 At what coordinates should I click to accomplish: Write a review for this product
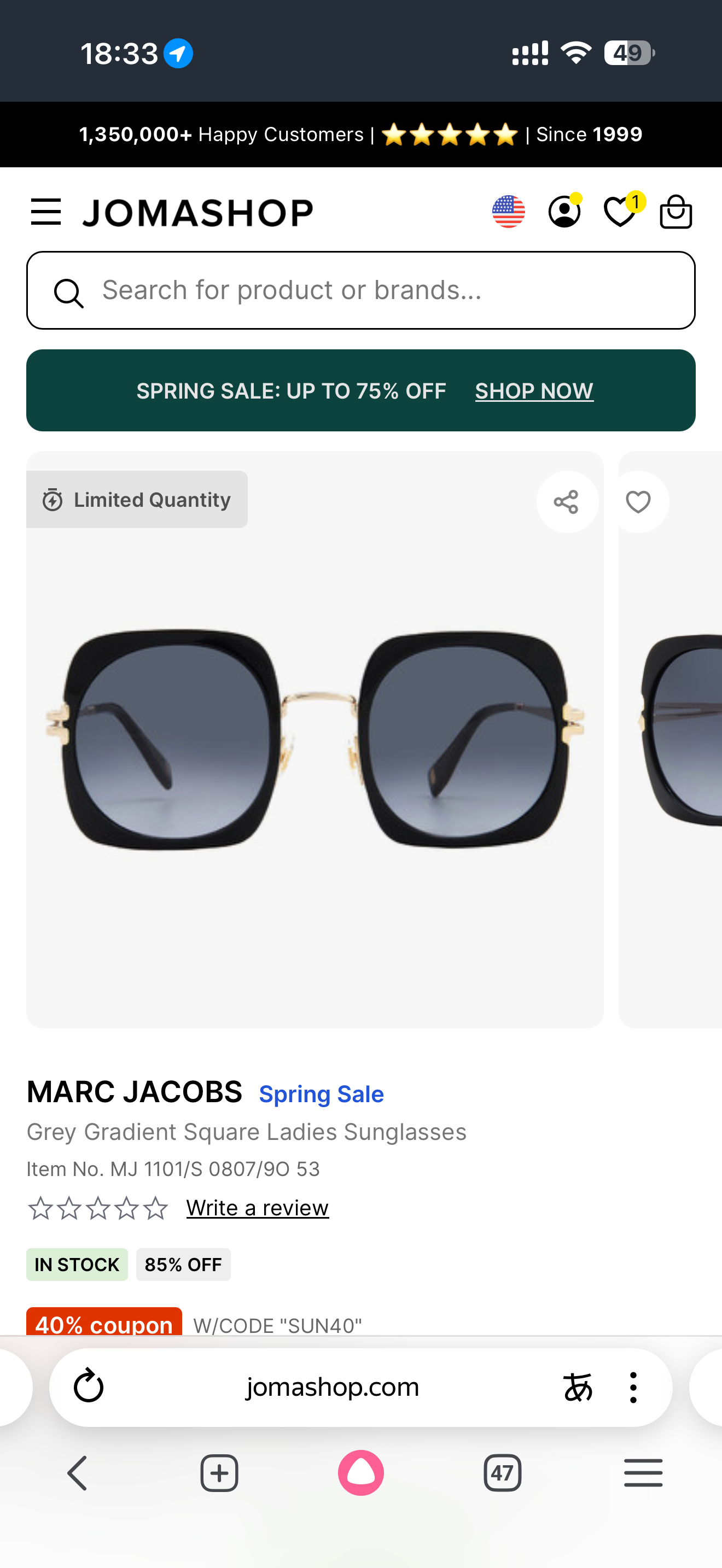click(258, 1208)
